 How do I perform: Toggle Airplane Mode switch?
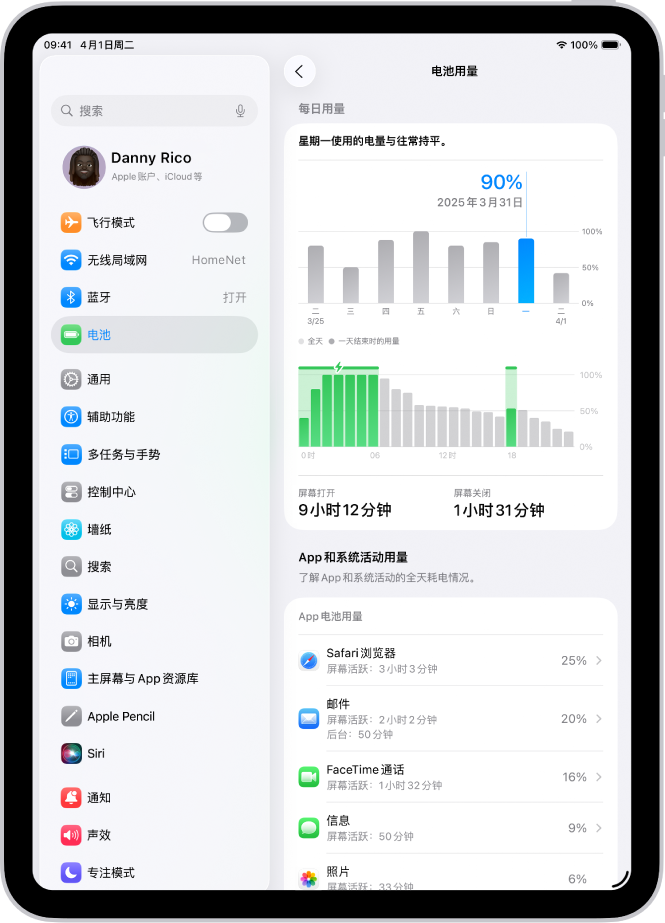click(225, 222)
